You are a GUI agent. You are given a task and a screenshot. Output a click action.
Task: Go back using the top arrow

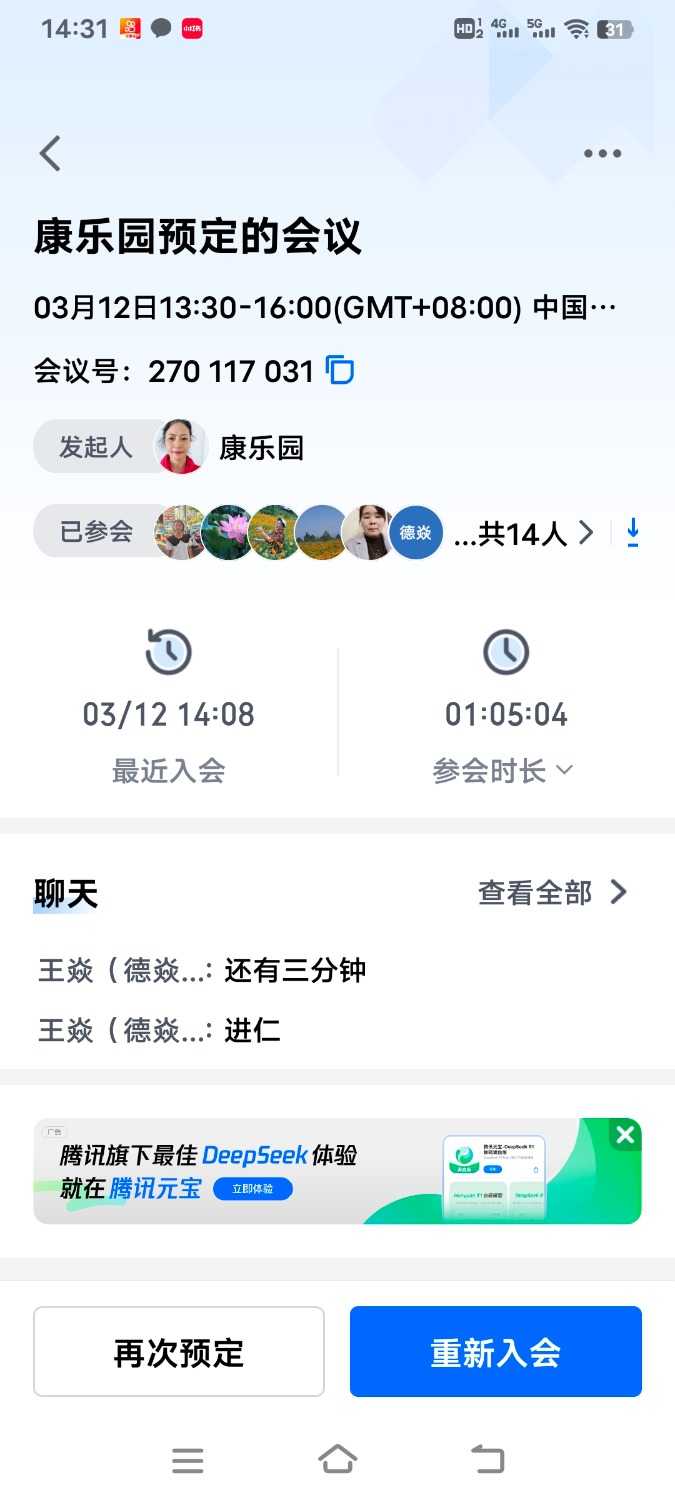point(50,153)
